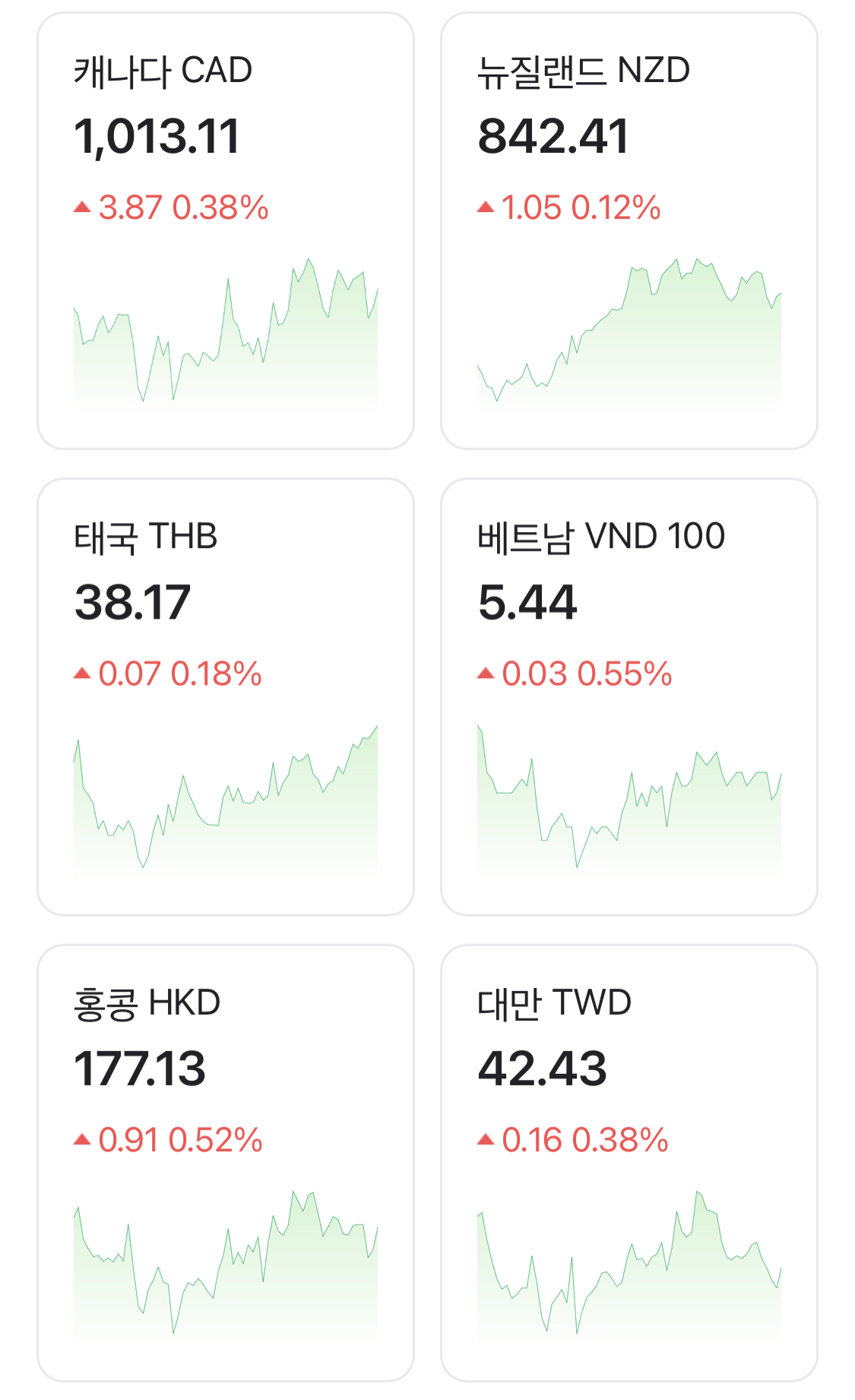Open the 뉴질랜드 NZD exchange rate card
855x1400 pixels.
629,230
